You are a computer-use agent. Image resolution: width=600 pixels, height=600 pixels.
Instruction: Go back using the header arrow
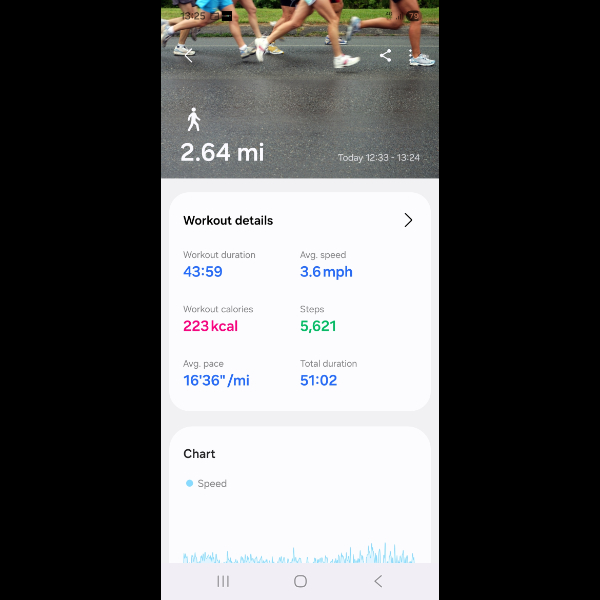pos(189,56)
